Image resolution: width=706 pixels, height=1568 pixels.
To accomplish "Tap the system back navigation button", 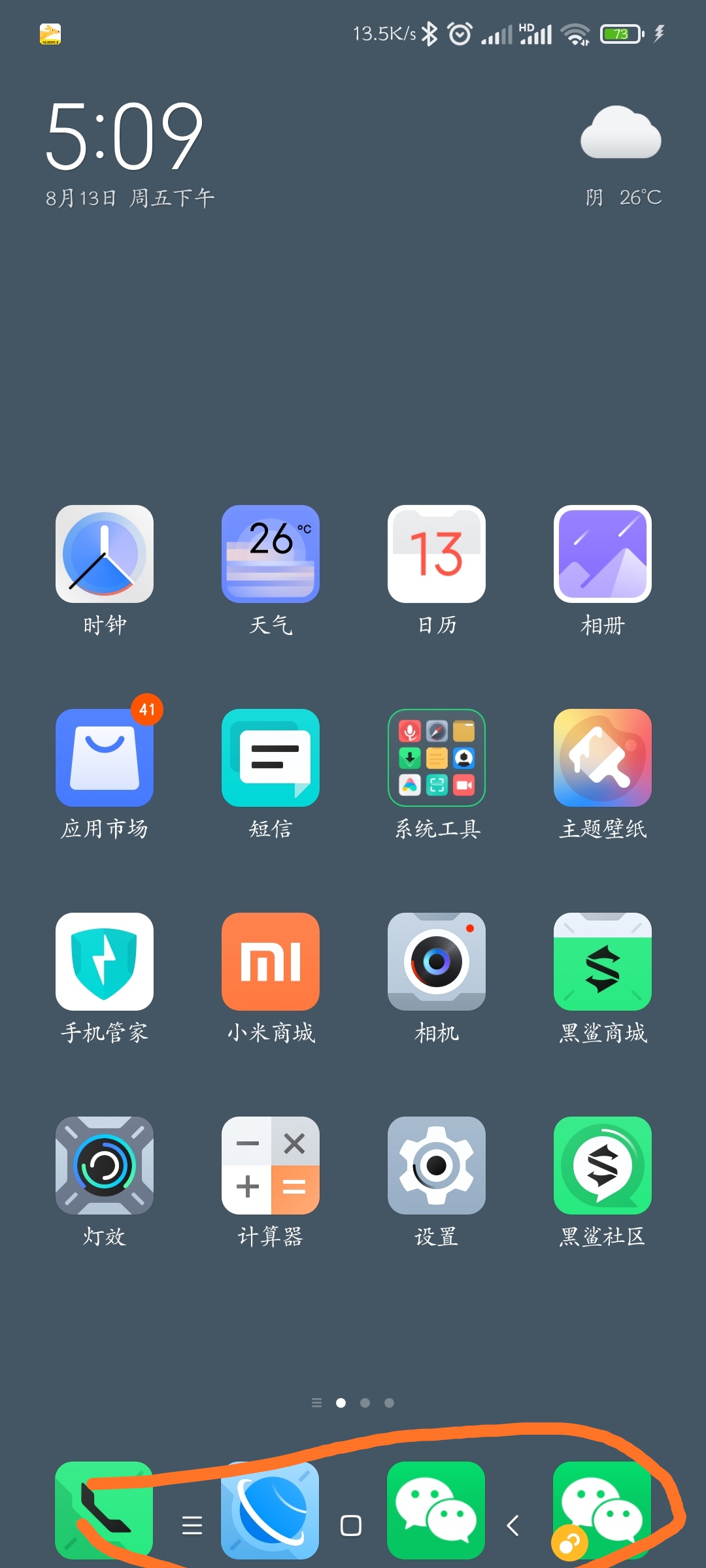I will 513,1526.
